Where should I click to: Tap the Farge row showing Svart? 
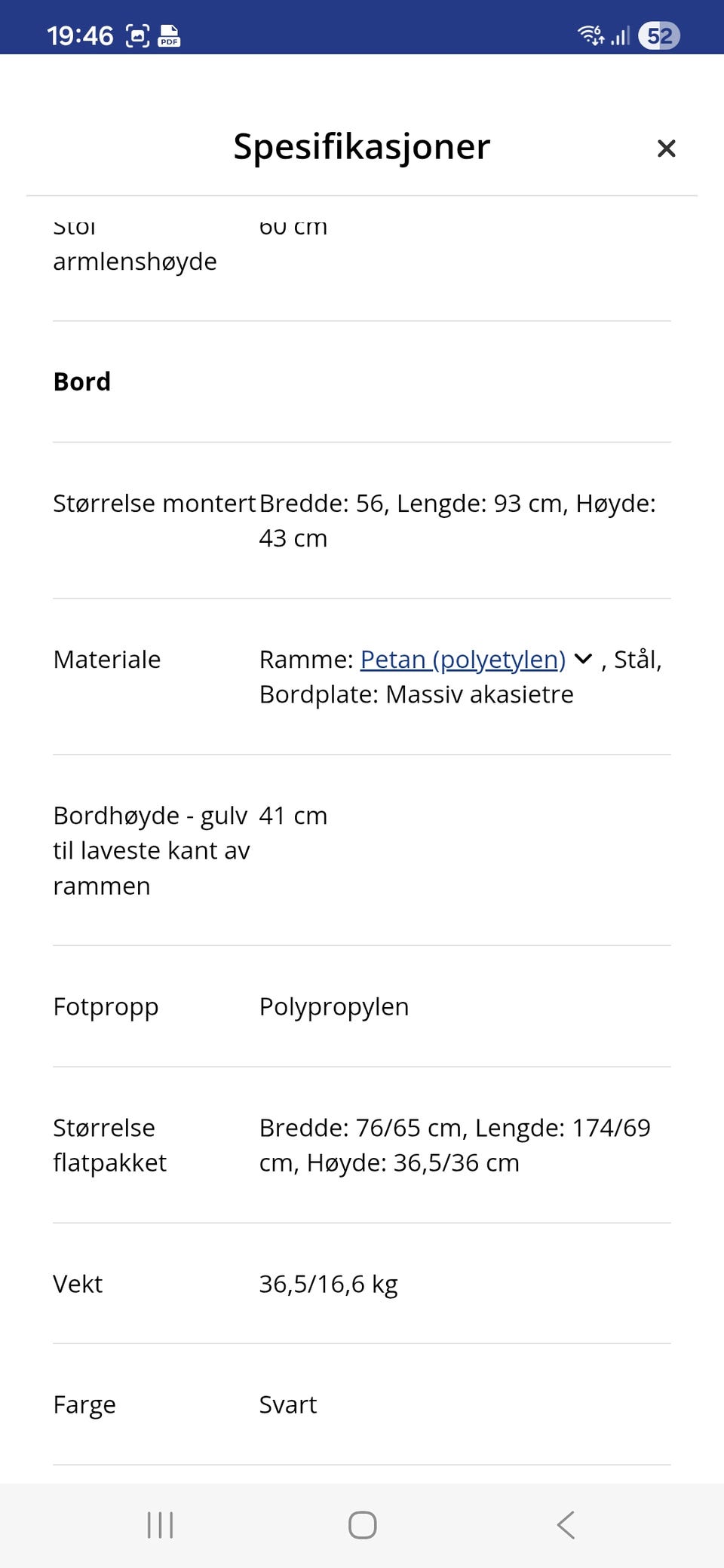click(287, 1404)
